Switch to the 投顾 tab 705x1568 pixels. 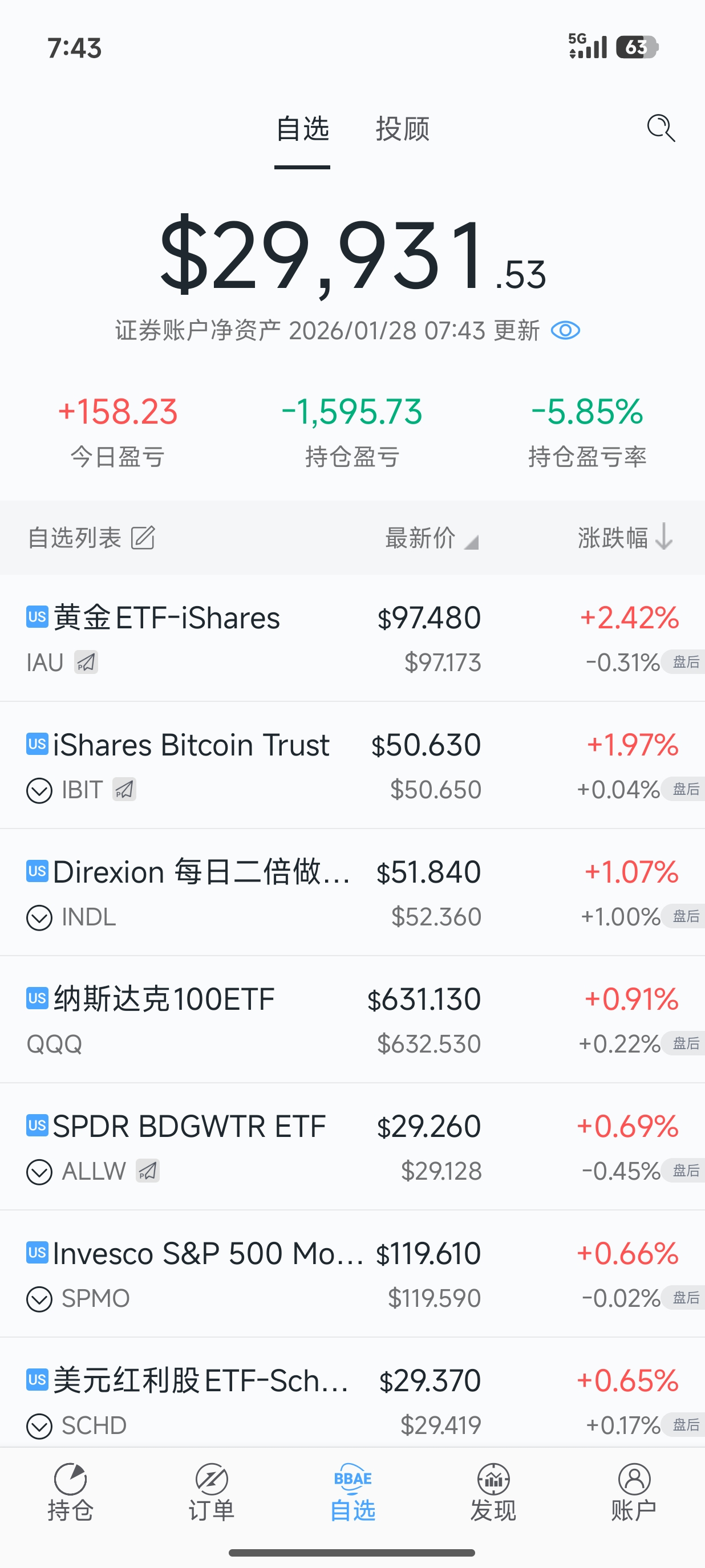403,129
